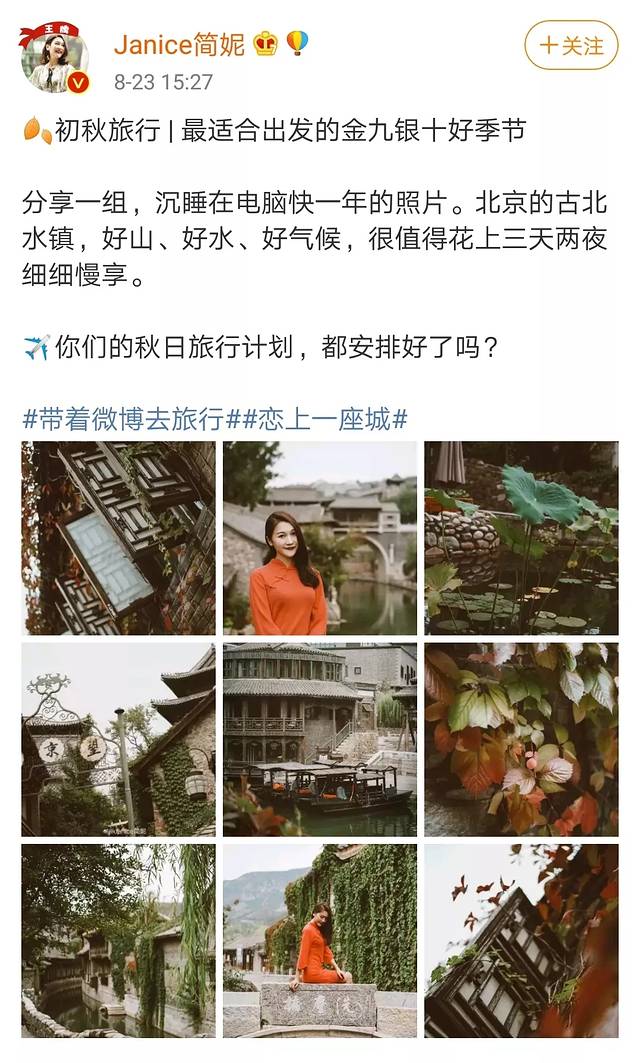View the close-up autumn leaves photo
Screen dimensions: 640x1063
[521, 739]
